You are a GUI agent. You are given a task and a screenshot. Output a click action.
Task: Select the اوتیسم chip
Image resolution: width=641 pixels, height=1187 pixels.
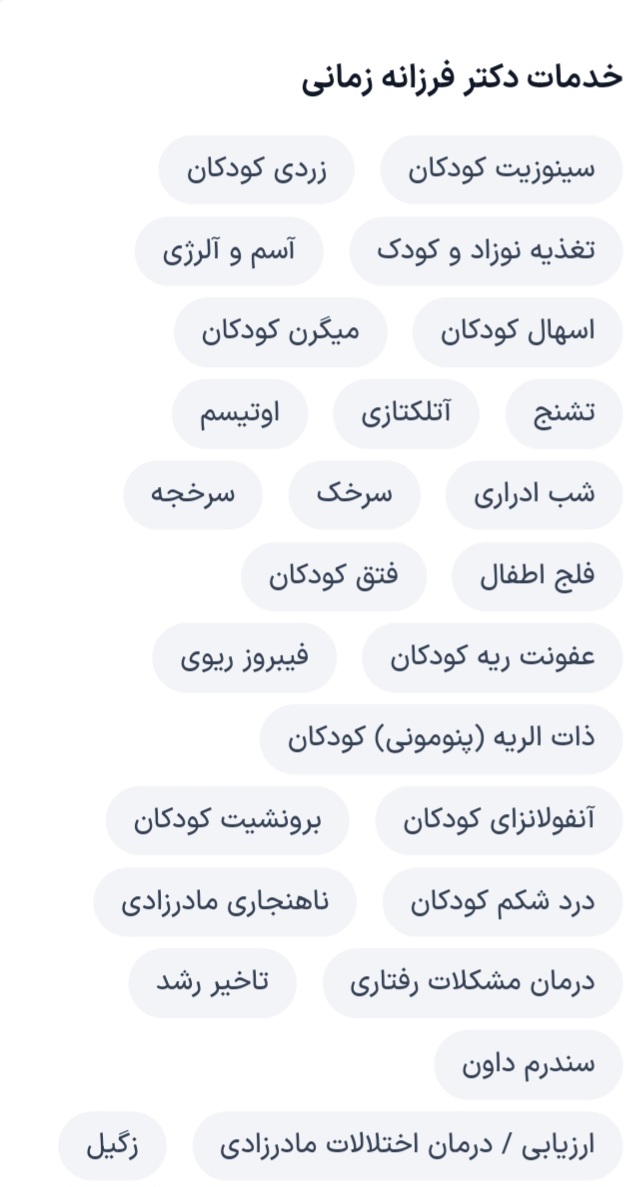click(x=240, y=413)
